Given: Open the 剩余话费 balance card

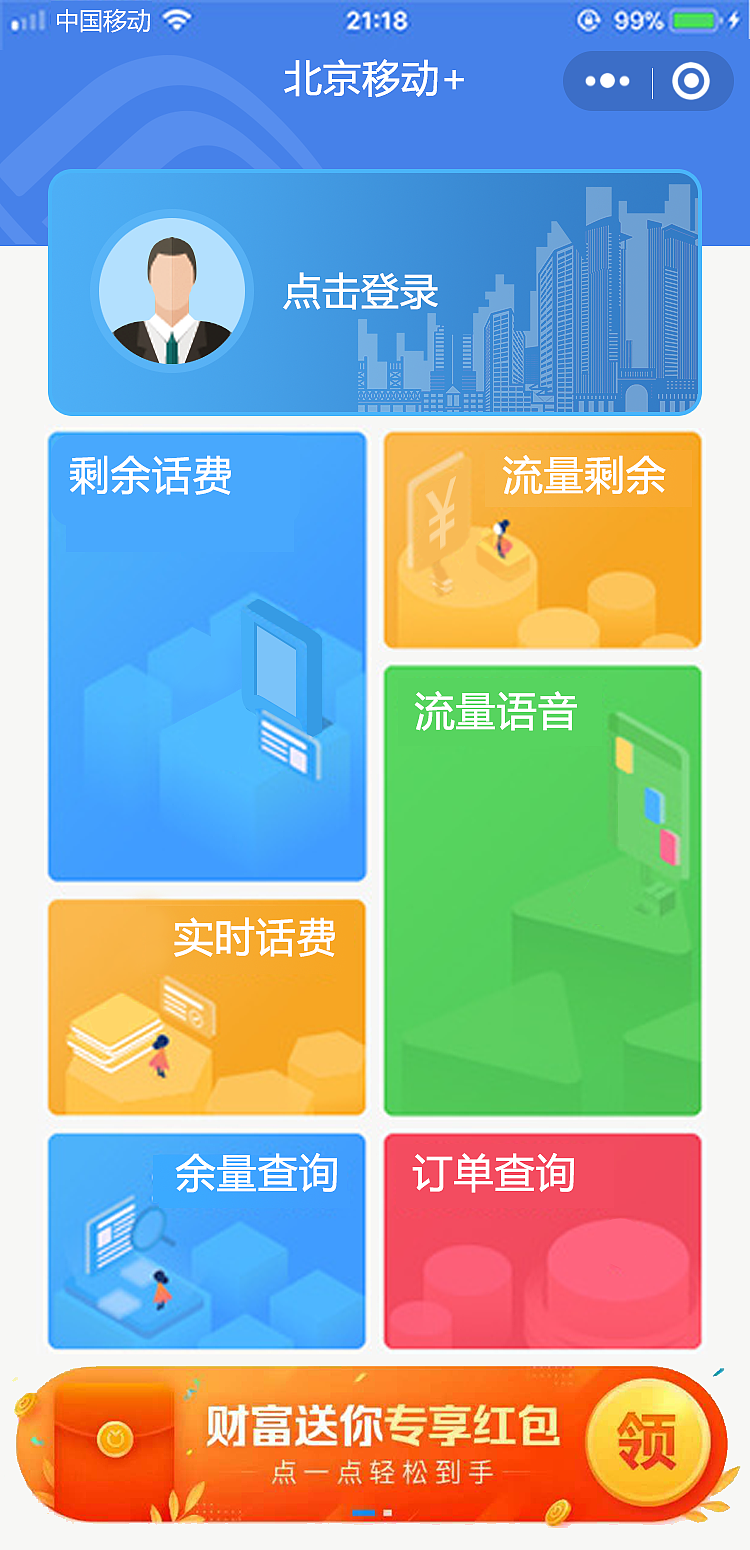Looking at the screenshot, I should tap(206, 655).
